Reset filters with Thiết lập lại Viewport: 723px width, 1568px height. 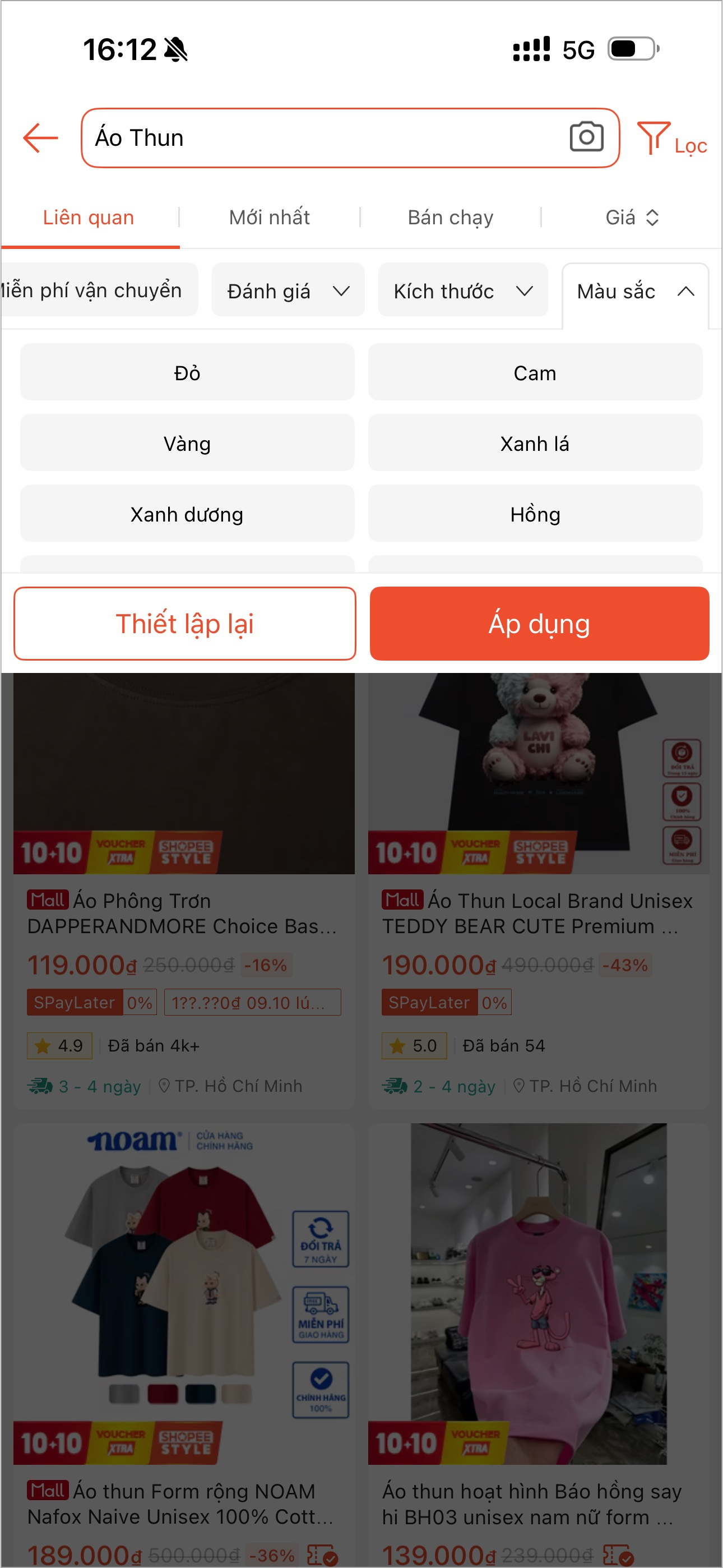[x=184, y=623]
